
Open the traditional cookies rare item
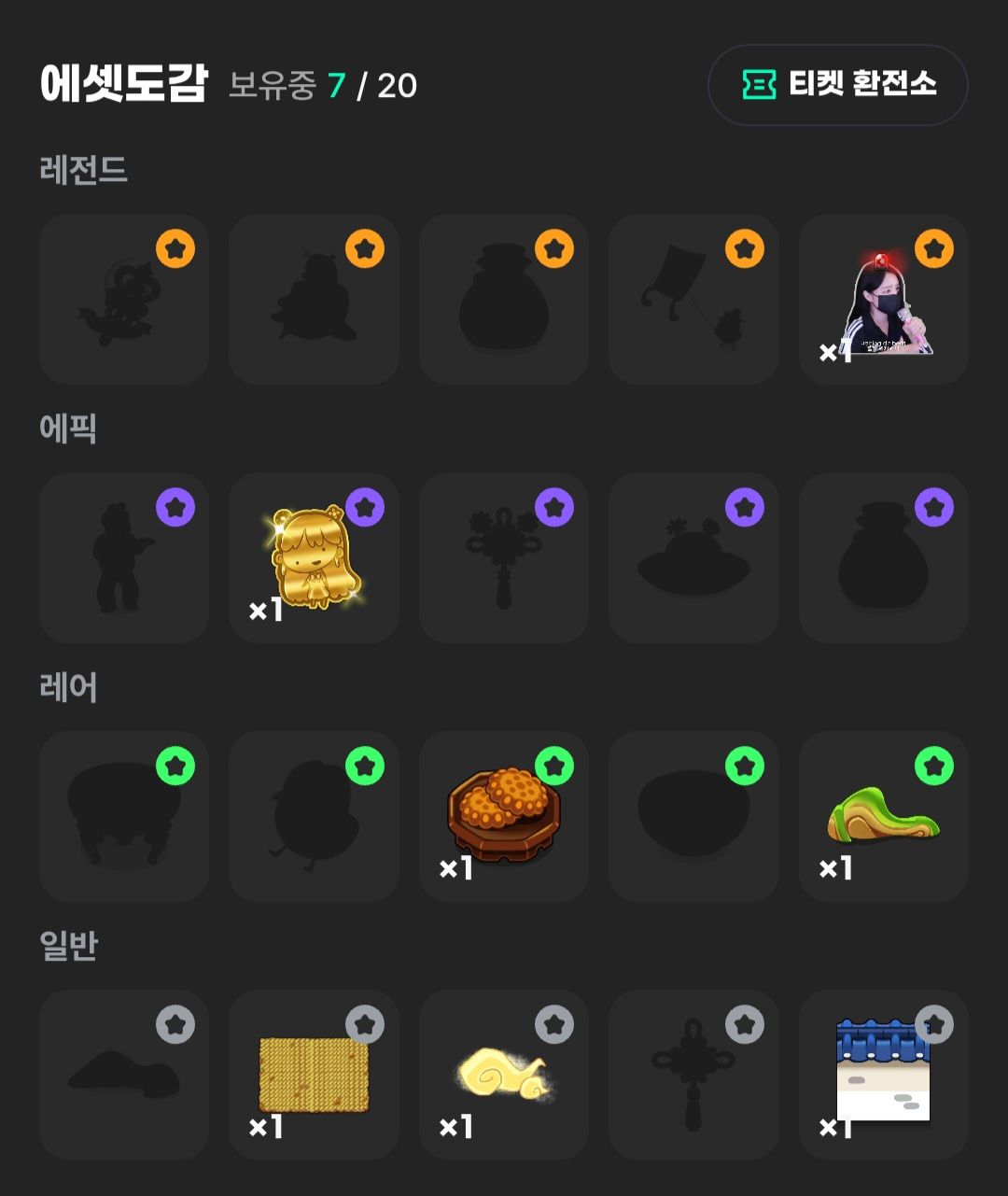click(504, 817)
